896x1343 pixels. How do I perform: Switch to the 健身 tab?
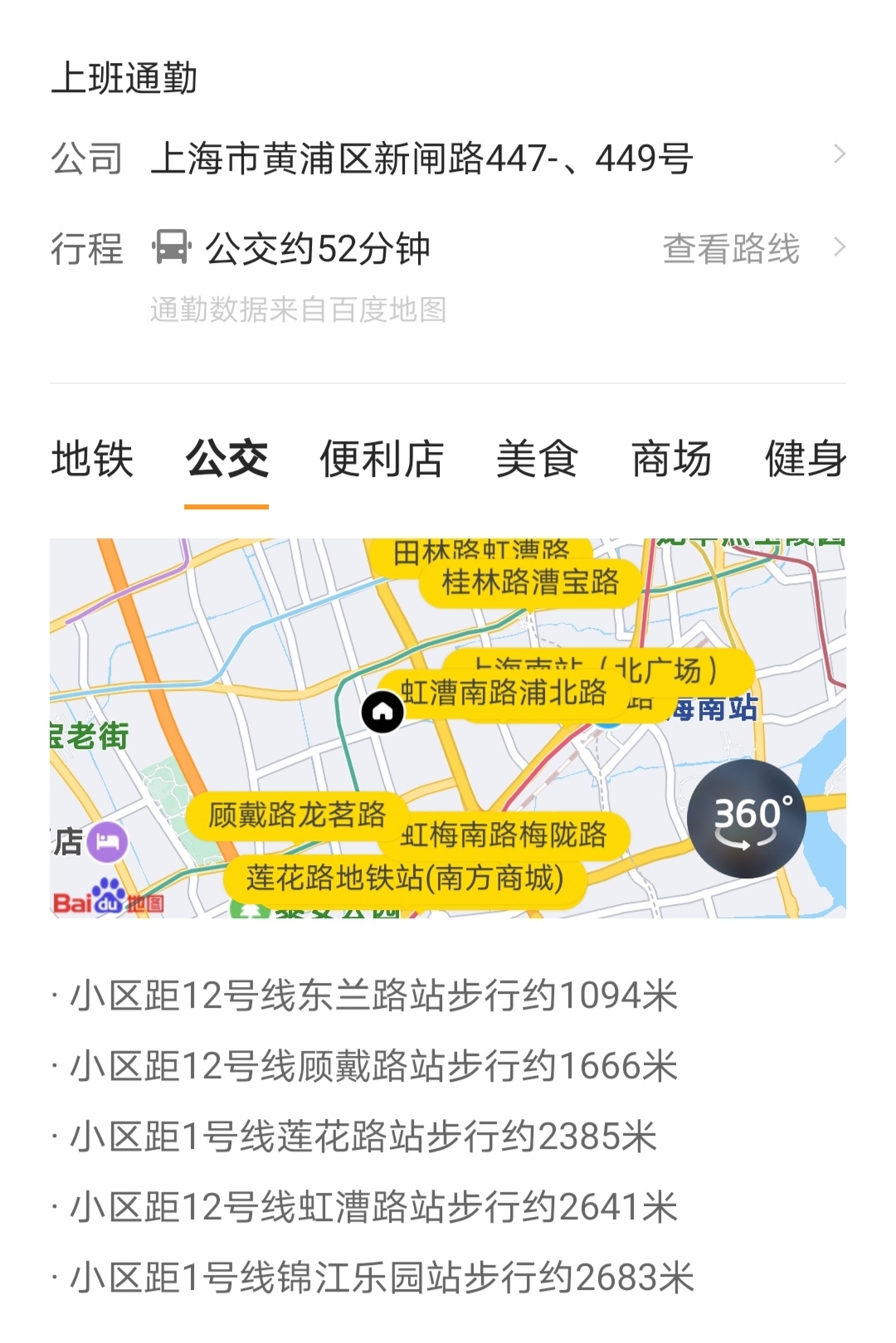coord(805,459)
